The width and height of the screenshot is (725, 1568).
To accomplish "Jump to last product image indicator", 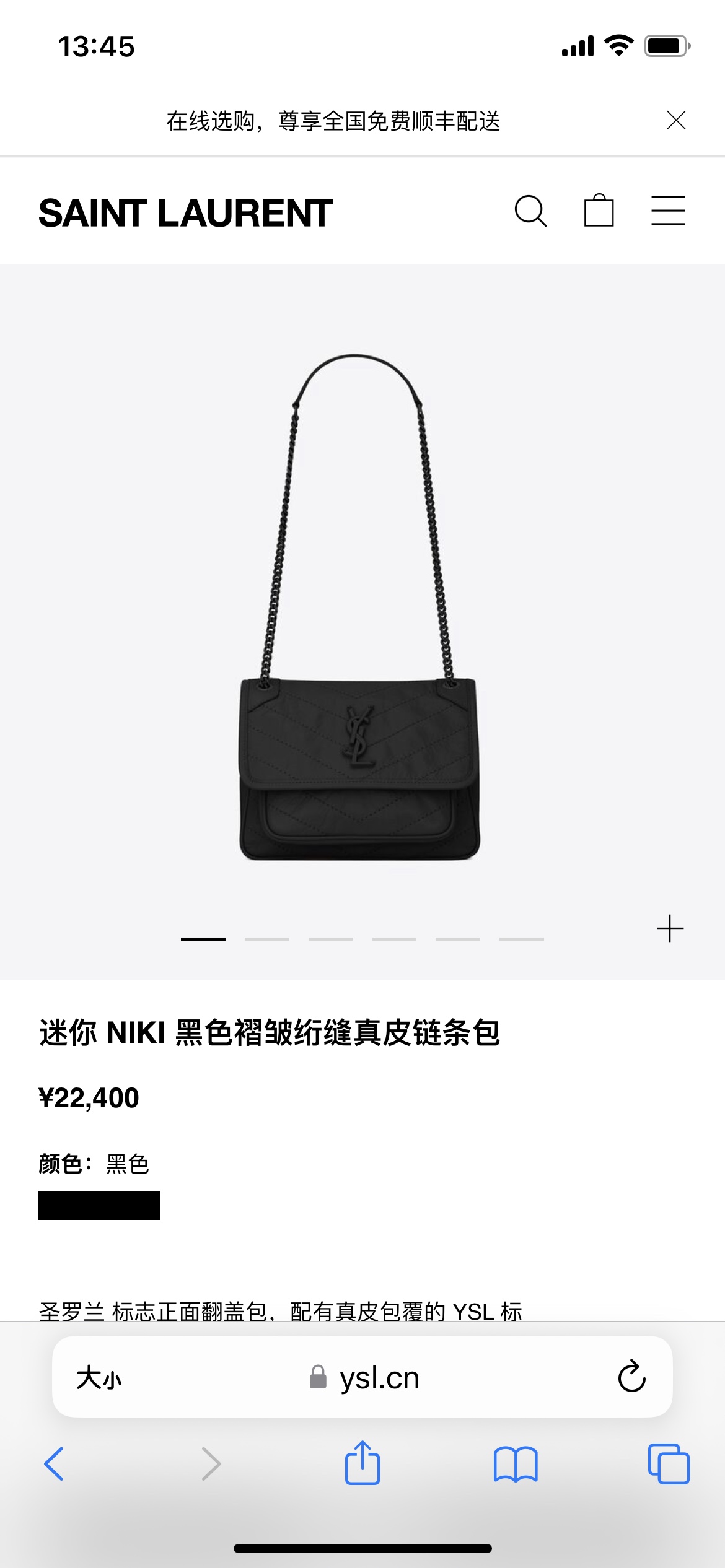I will tap(521, 939).
